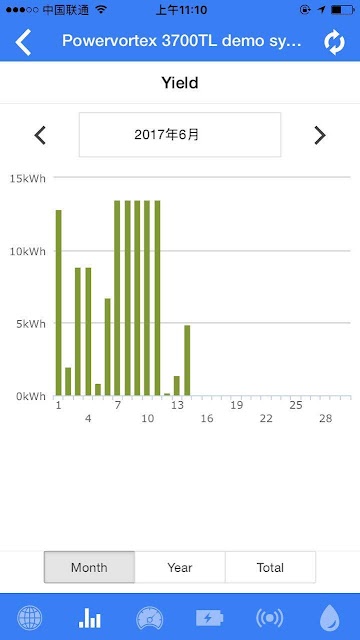
Task: Refresh the yield data
Action: click(334, 42)
